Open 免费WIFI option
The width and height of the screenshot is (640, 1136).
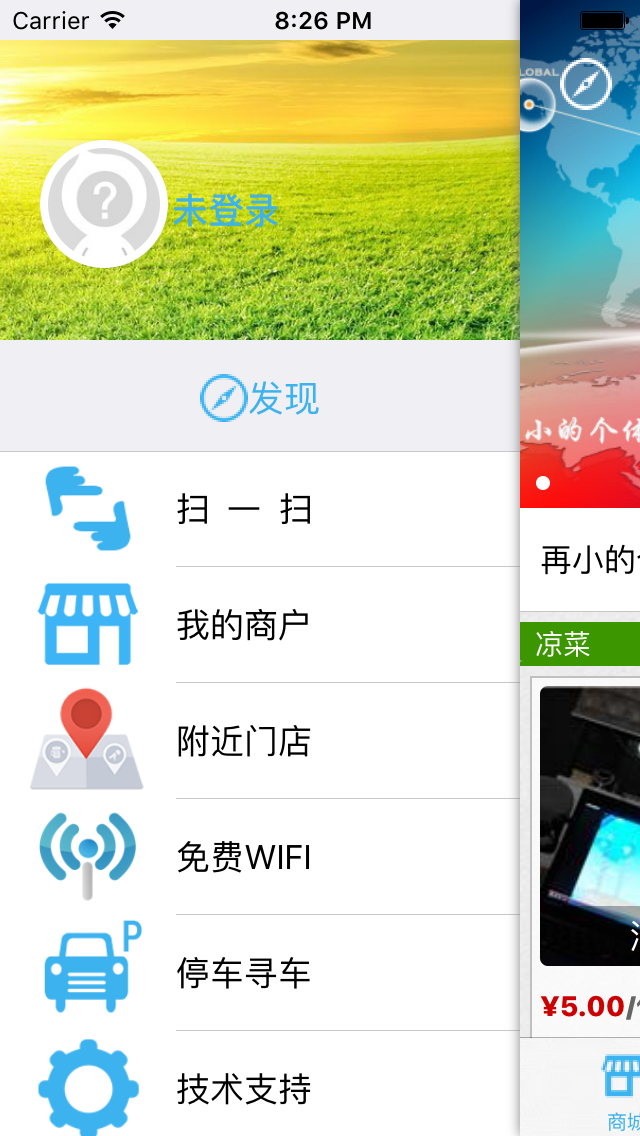243,857
